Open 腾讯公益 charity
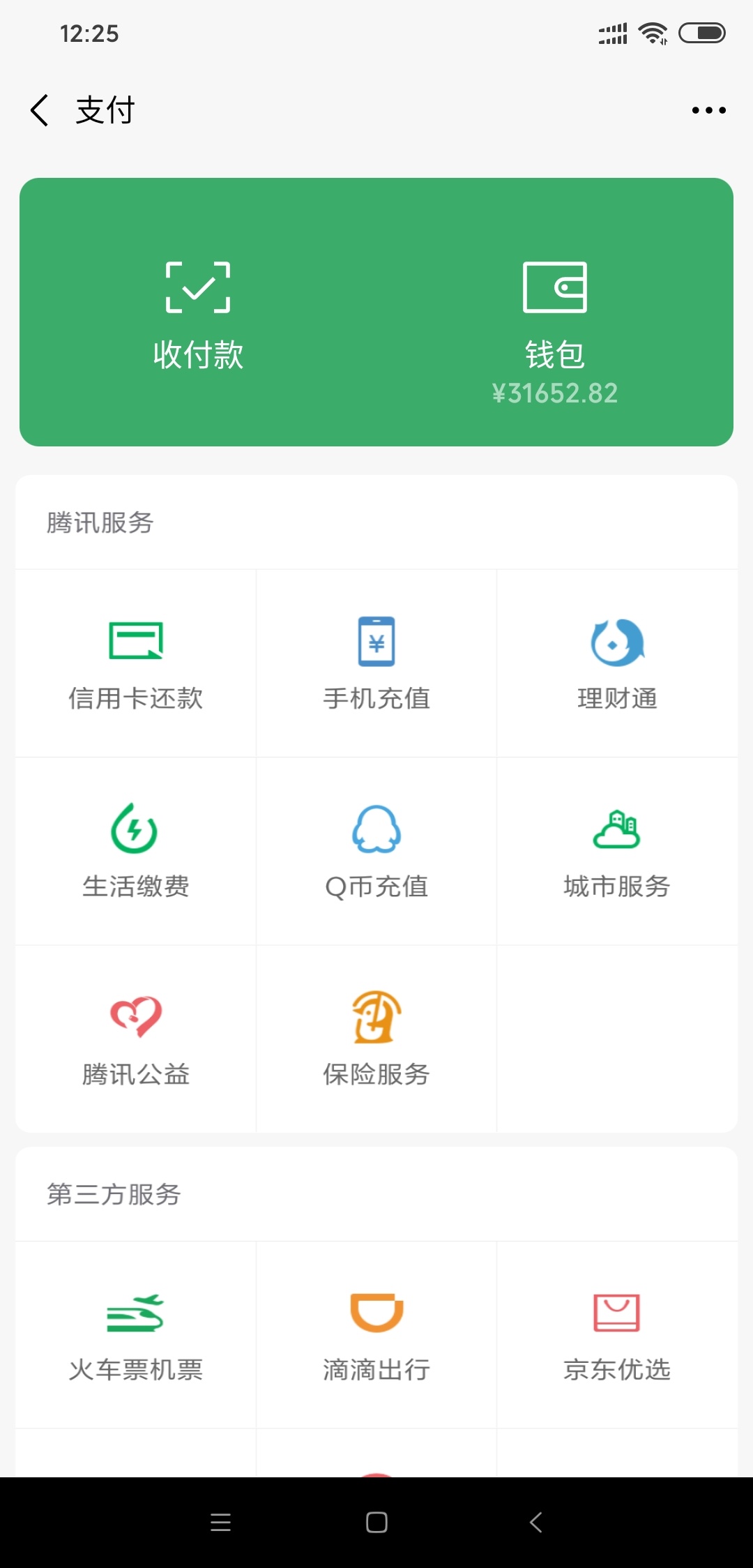The image size is (753, 1568). [136, 1039]
